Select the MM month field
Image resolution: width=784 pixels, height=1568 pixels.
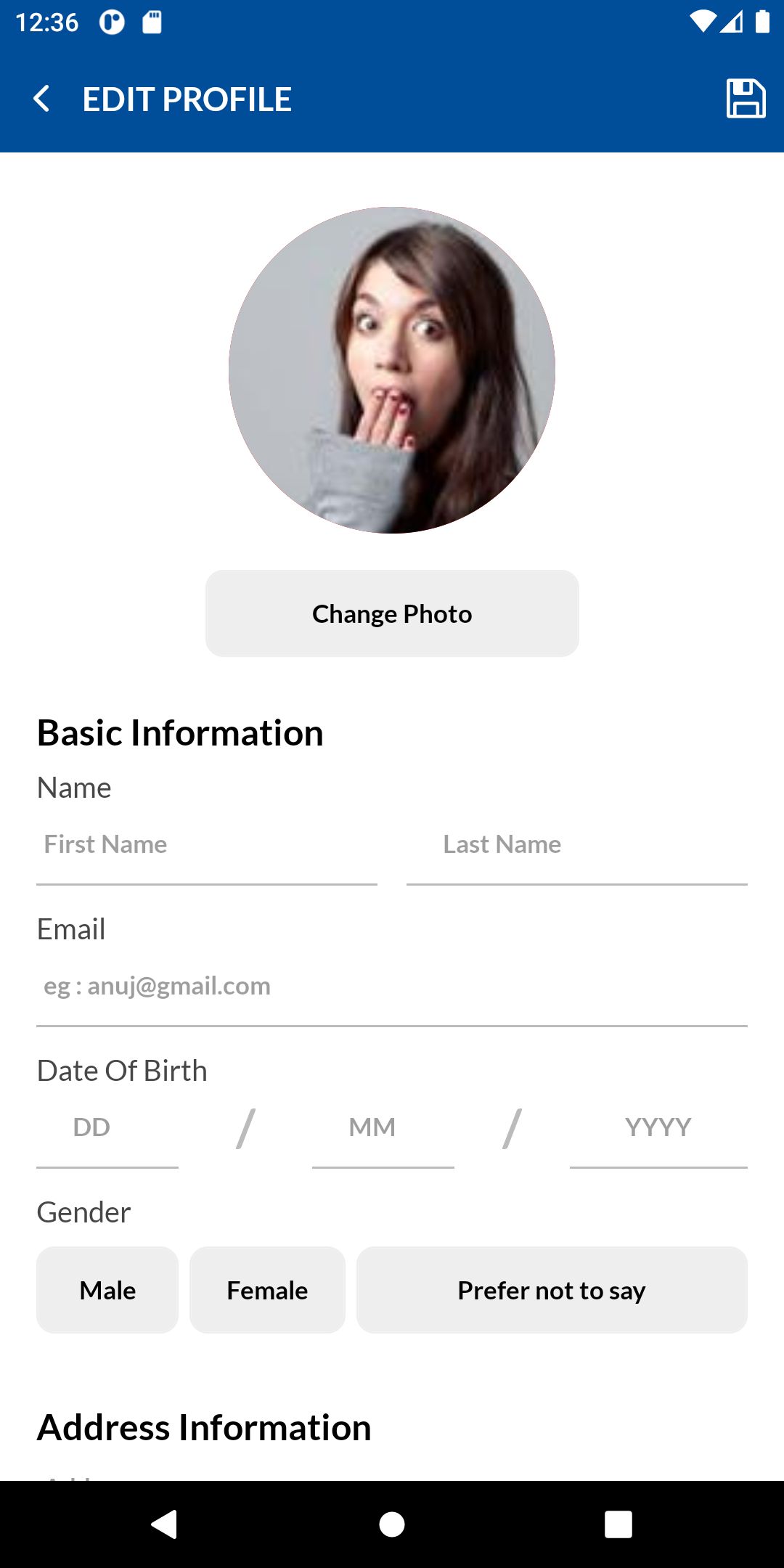pos(383,1128)
